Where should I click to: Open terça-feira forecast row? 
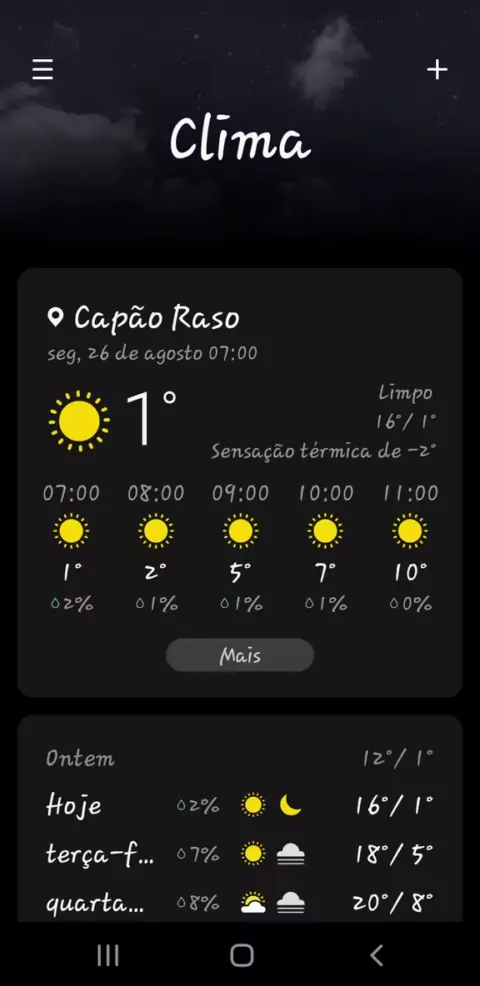click(x=240, y=854)
